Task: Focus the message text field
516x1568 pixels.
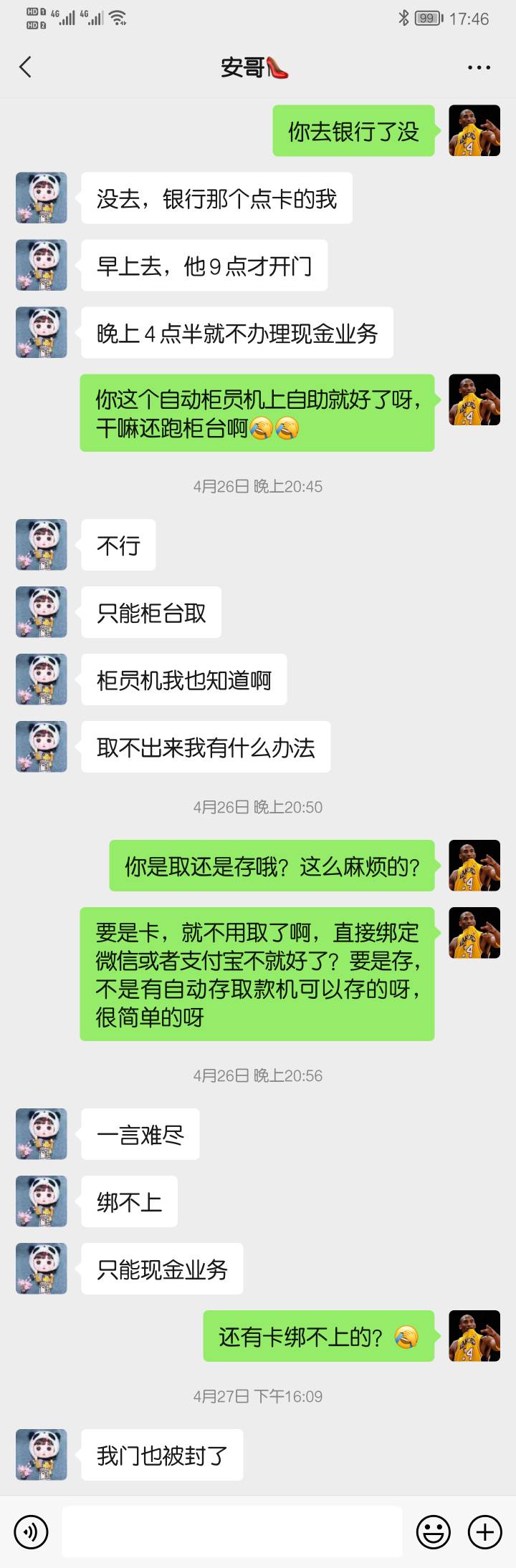Action: [231, 1532]
